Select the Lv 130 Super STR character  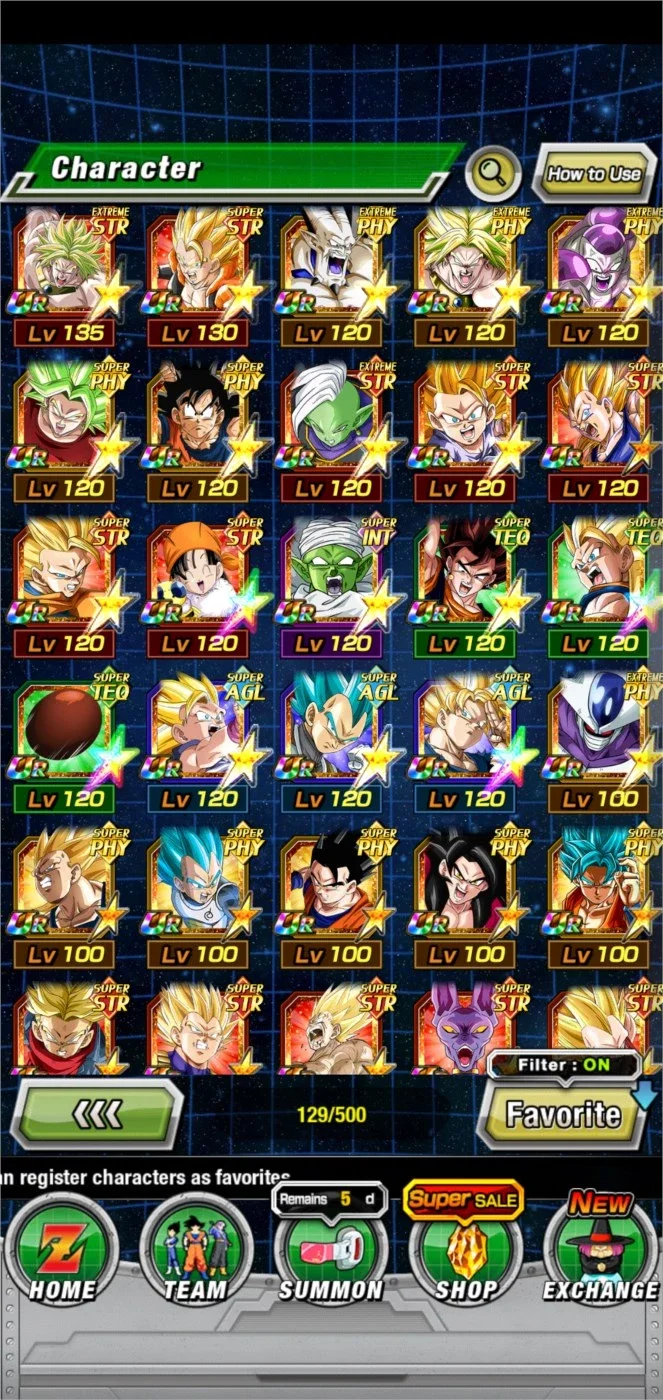[x=199, y=278]
